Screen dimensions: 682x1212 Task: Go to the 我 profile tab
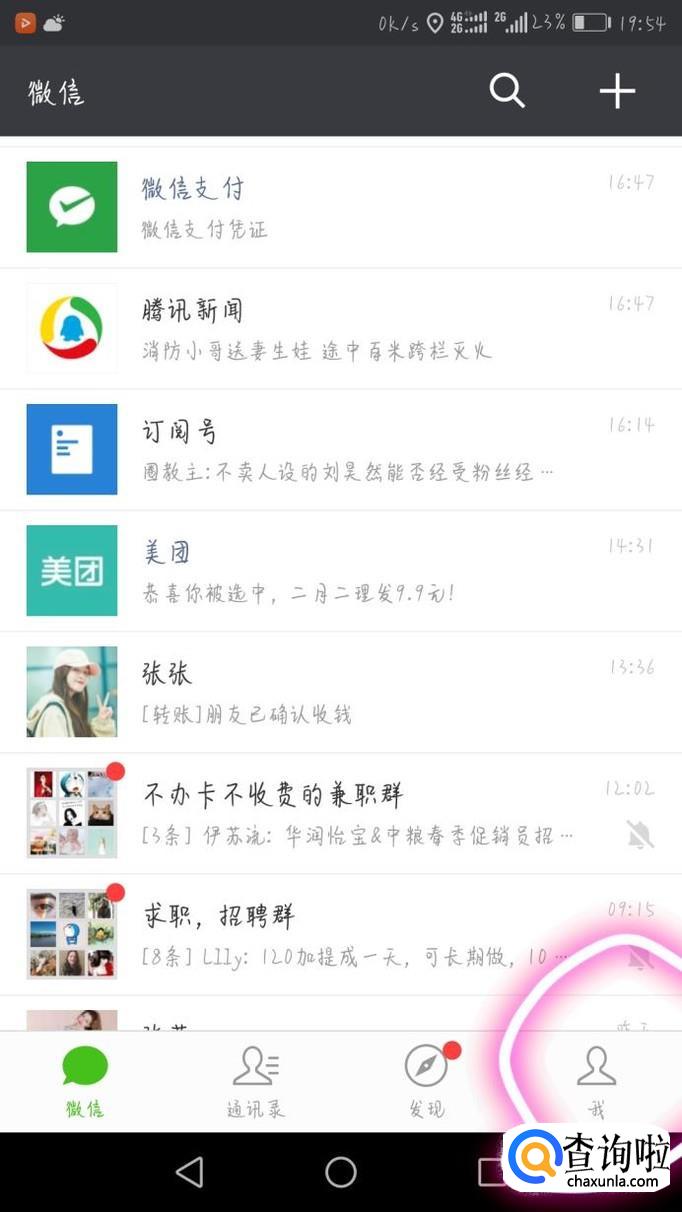(x=596, y=1081)
